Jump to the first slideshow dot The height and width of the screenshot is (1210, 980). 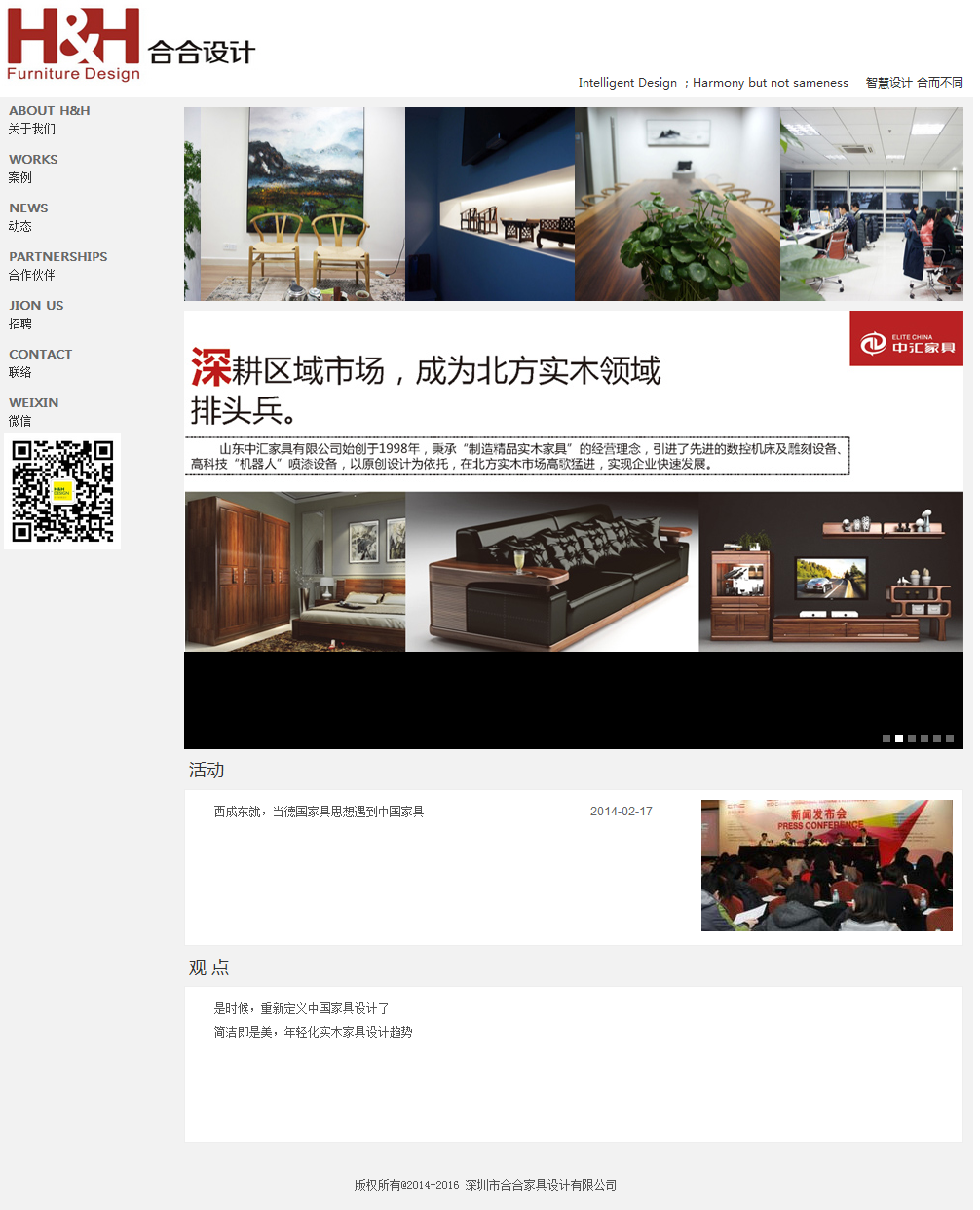click(886, 738)
